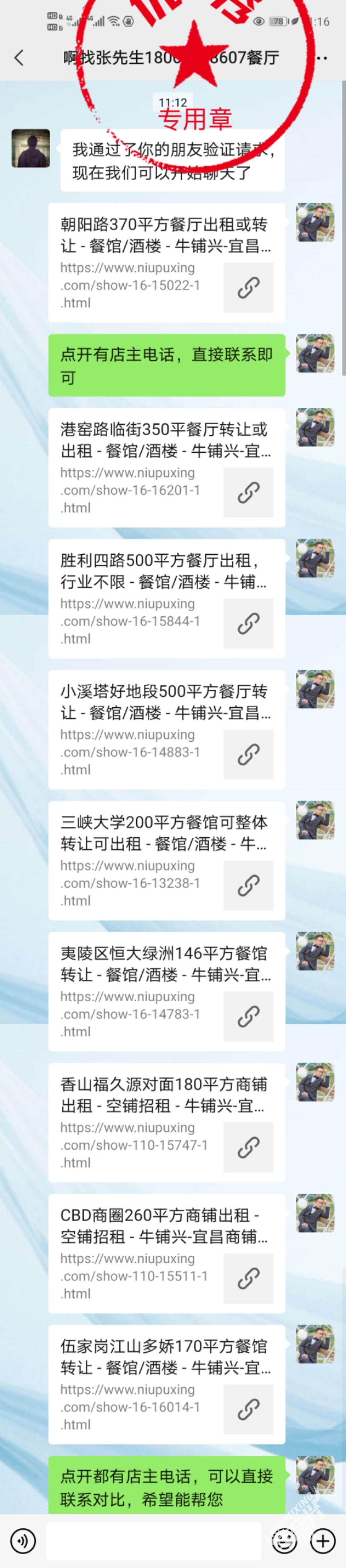Screen dimensions: 346x1568
Task: Focus the message text field
Action: (x=153, y=1540)
